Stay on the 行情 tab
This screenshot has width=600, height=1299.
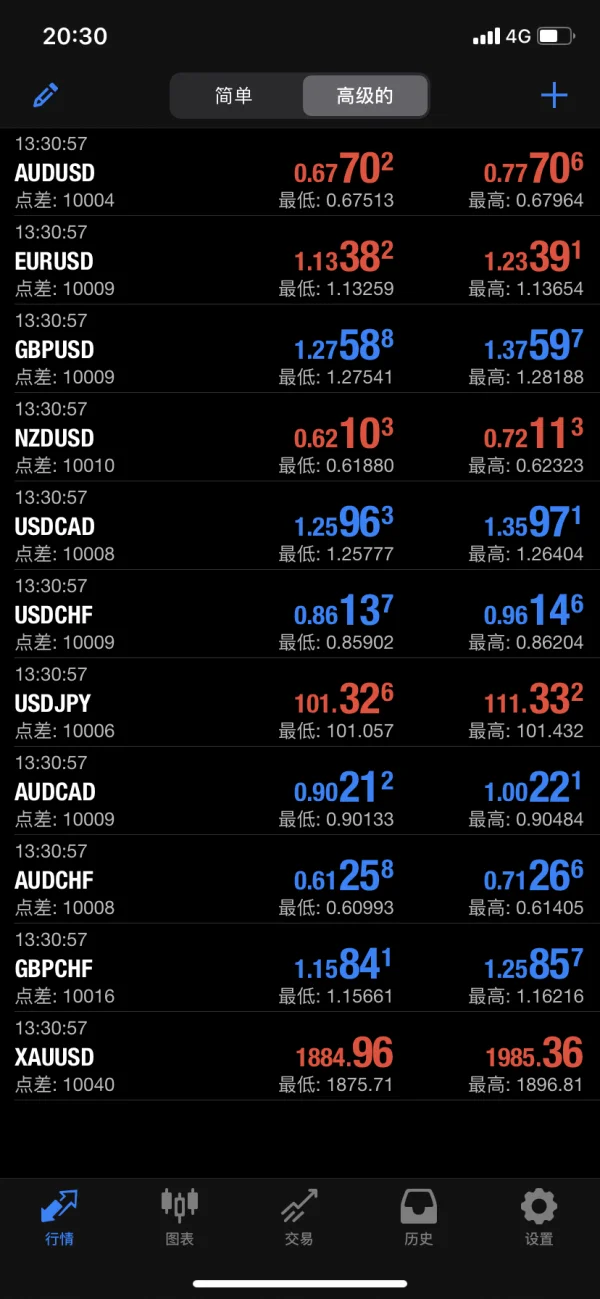pyautogui.click(x=59, y=1217)
